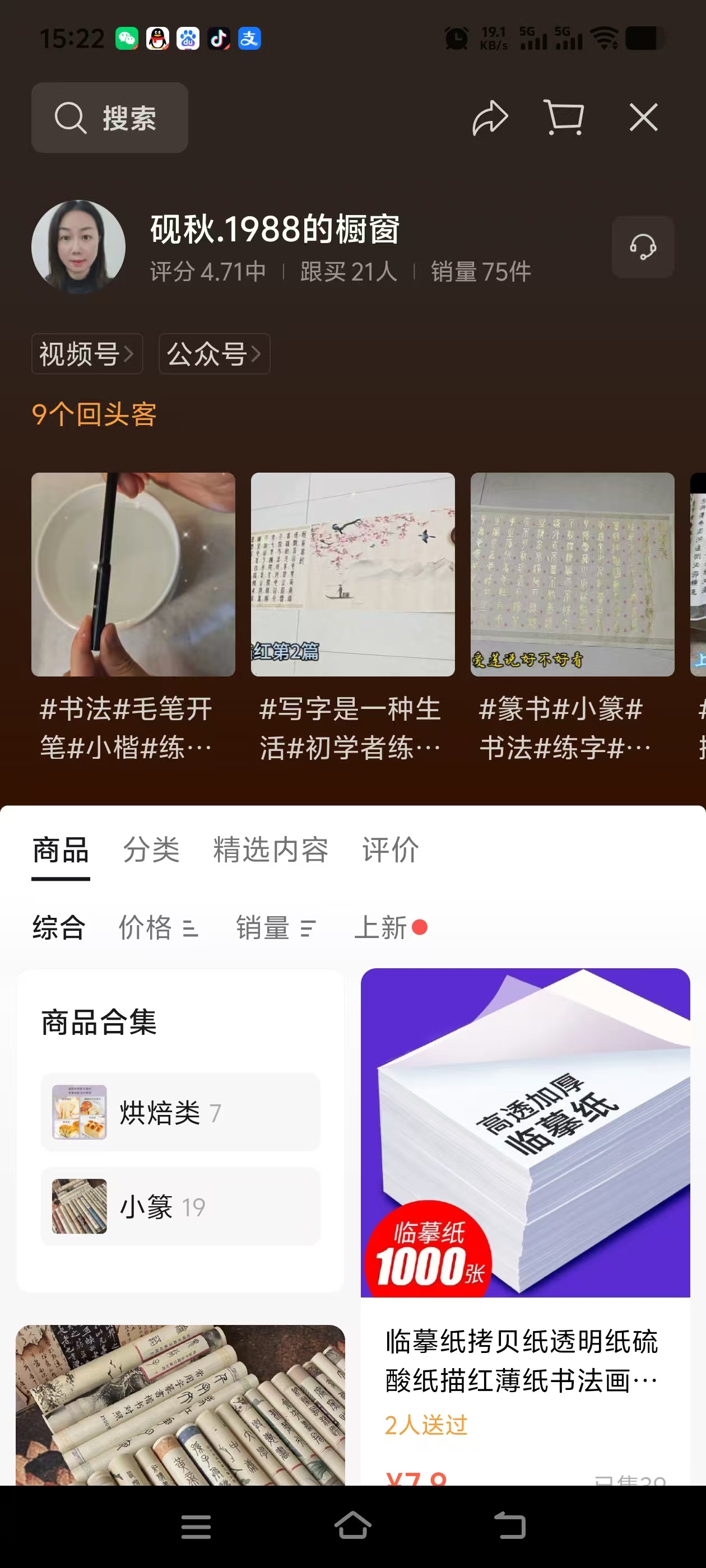Contact customer service headset icon
The image size is (706, 1568).
coord(643,247)
